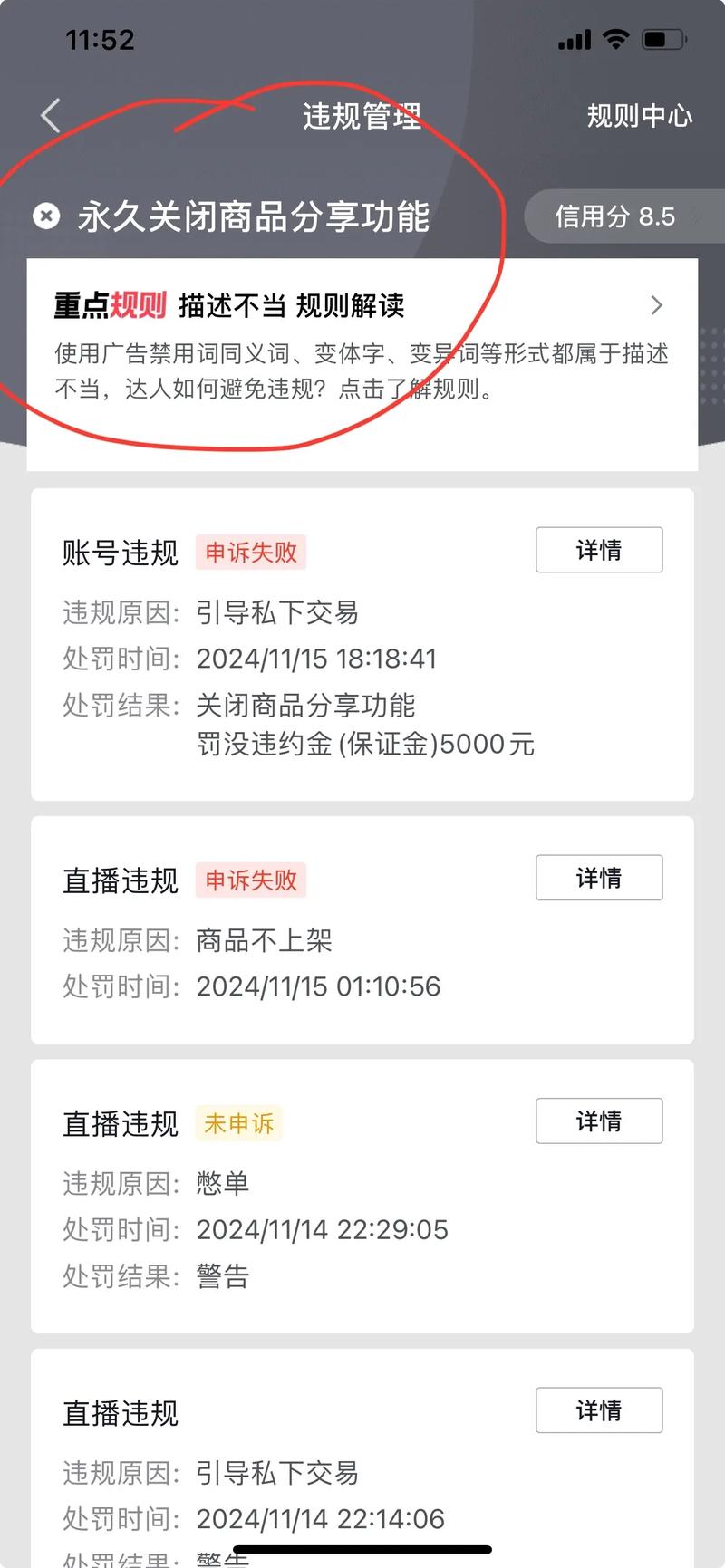Open 规则中心 at top right
Image resolution: width=725 pixels, height=1568 pixels.
(639, 116)
